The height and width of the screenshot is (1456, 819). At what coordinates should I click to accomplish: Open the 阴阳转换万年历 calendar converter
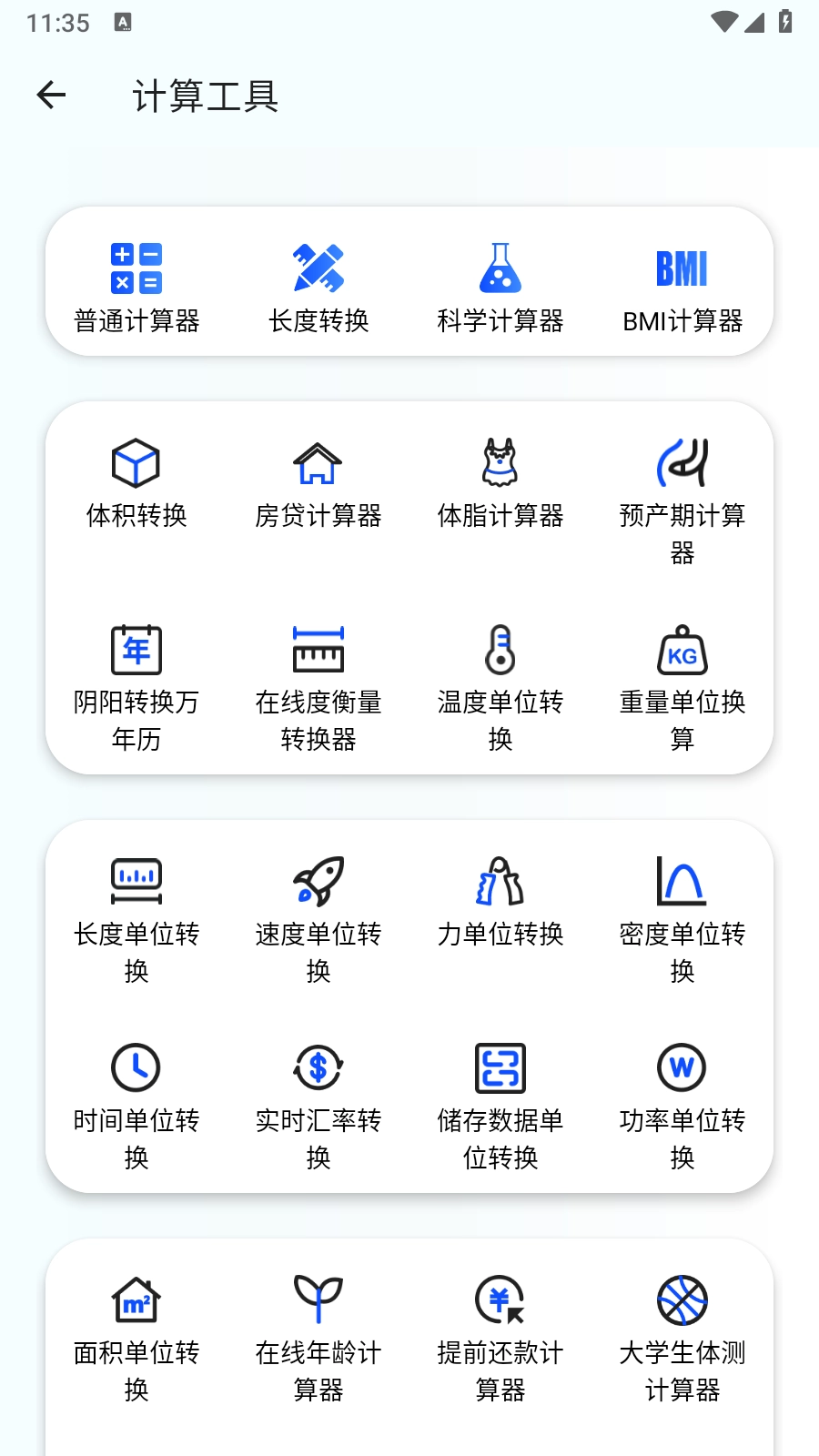pos(136,682)
